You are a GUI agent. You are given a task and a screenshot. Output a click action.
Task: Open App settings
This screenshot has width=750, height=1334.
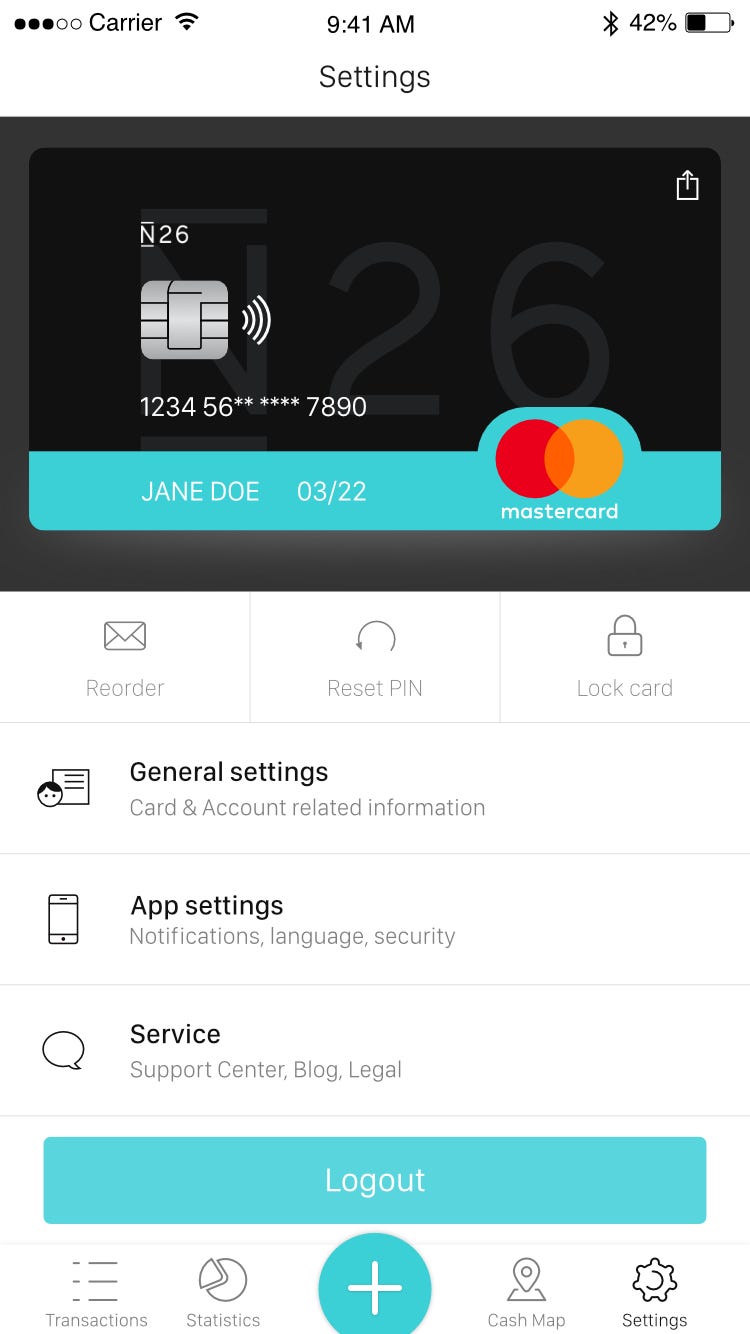tap(375, 919)
